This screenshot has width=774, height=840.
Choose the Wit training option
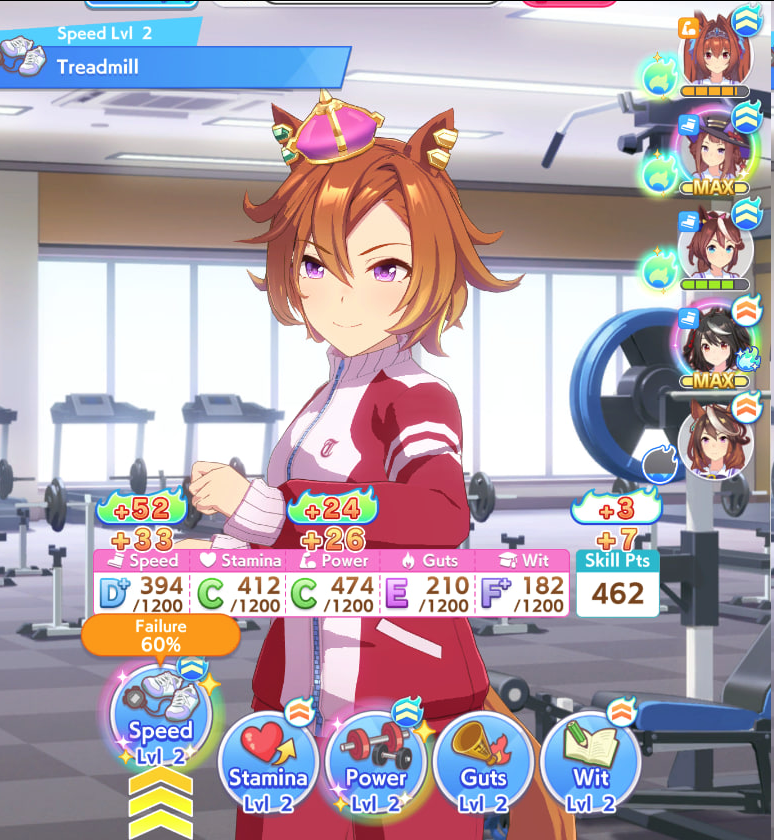(x=589, y=761)
